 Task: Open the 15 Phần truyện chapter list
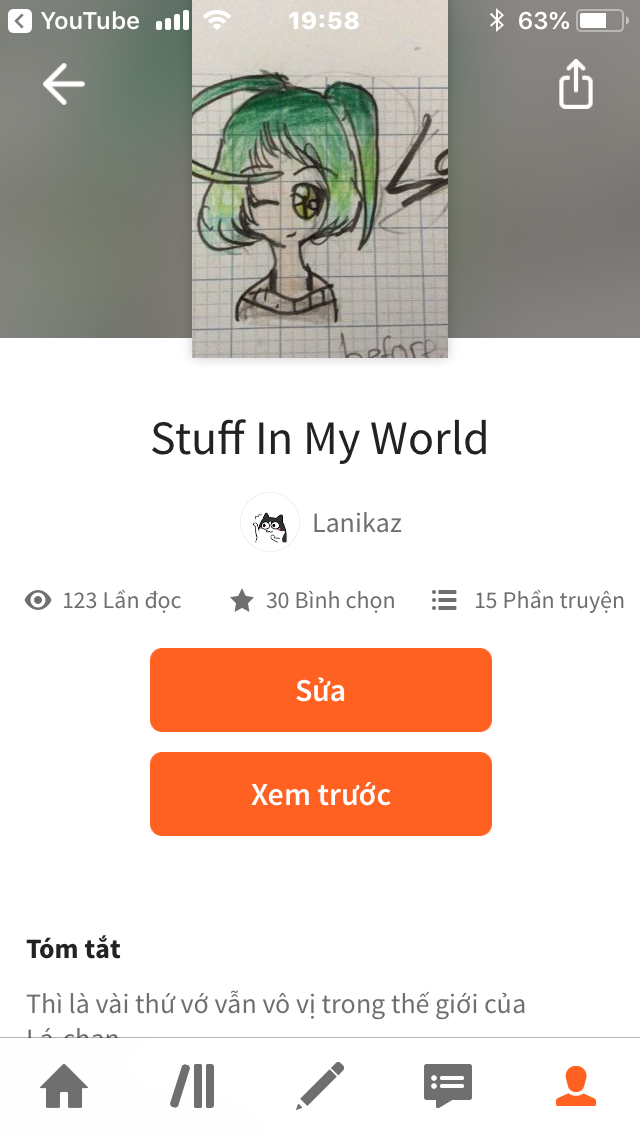[x=528, y=600]
